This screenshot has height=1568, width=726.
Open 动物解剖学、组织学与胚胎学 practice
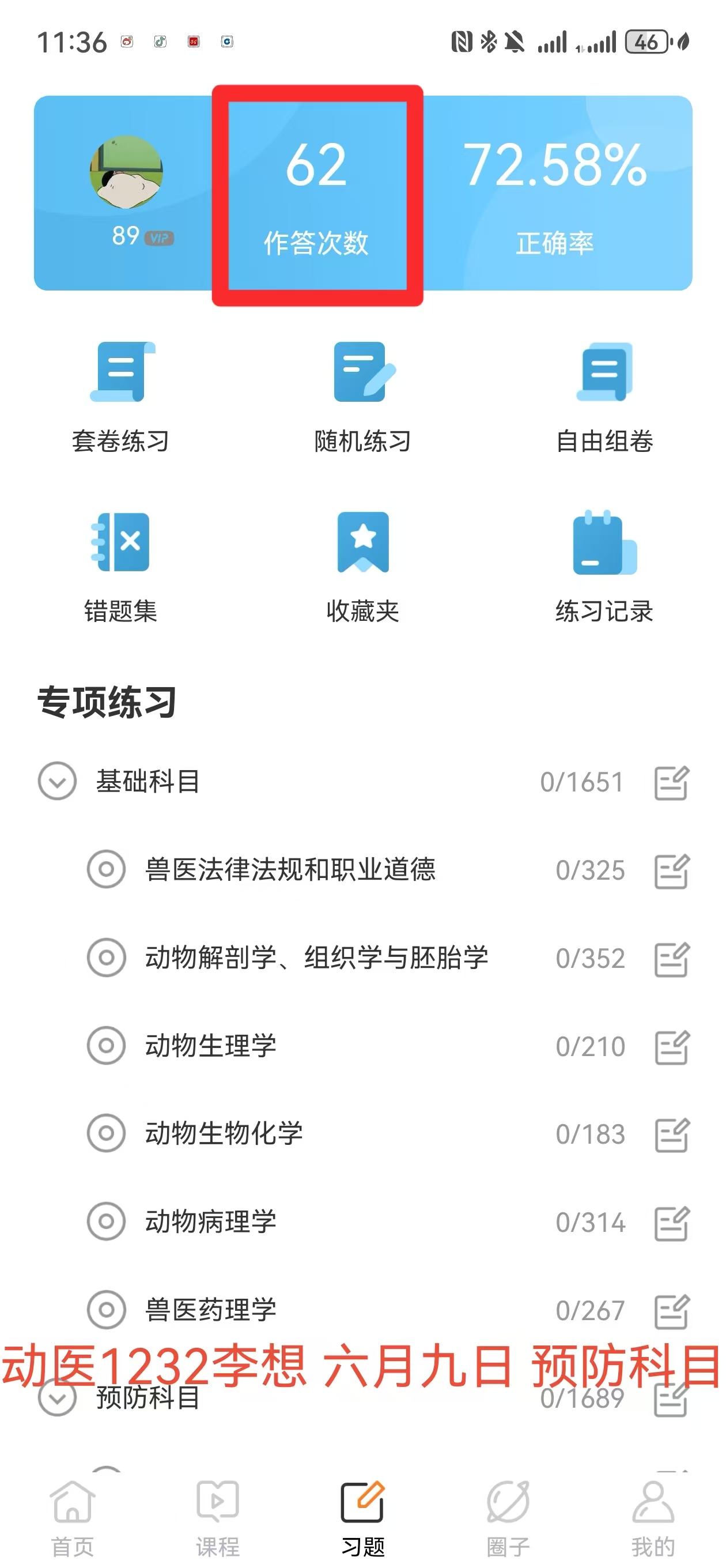(316, 958)
